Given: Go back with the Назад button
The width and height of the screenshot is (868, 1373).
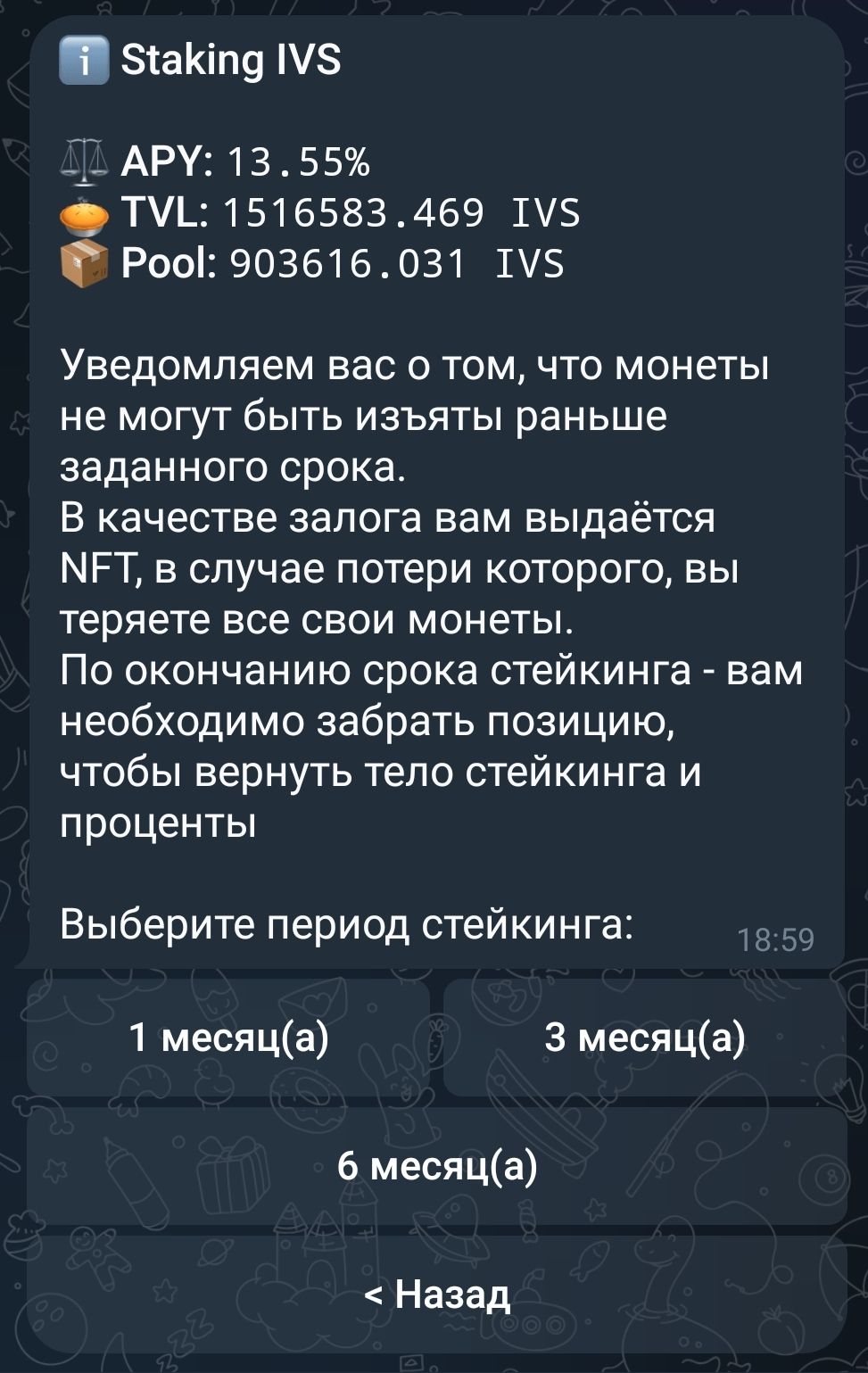Looking at the screenshot, I should tap(436, 1294).
